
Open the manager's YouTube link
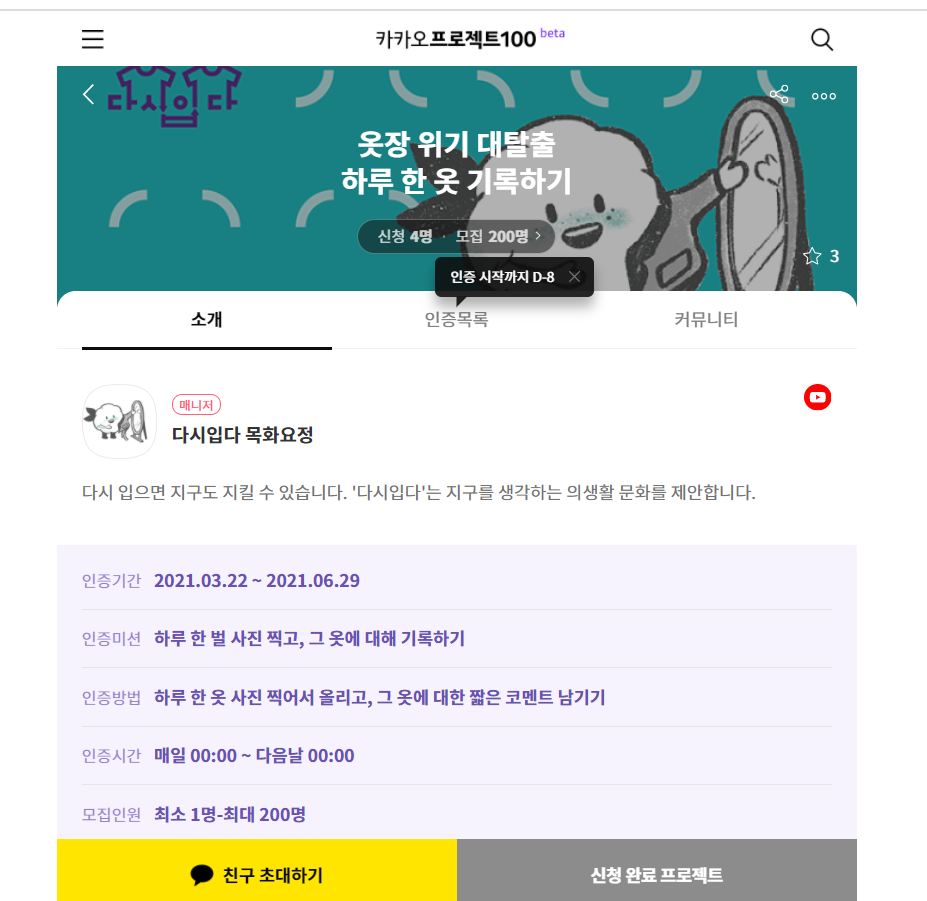click(x=818, y=397)
